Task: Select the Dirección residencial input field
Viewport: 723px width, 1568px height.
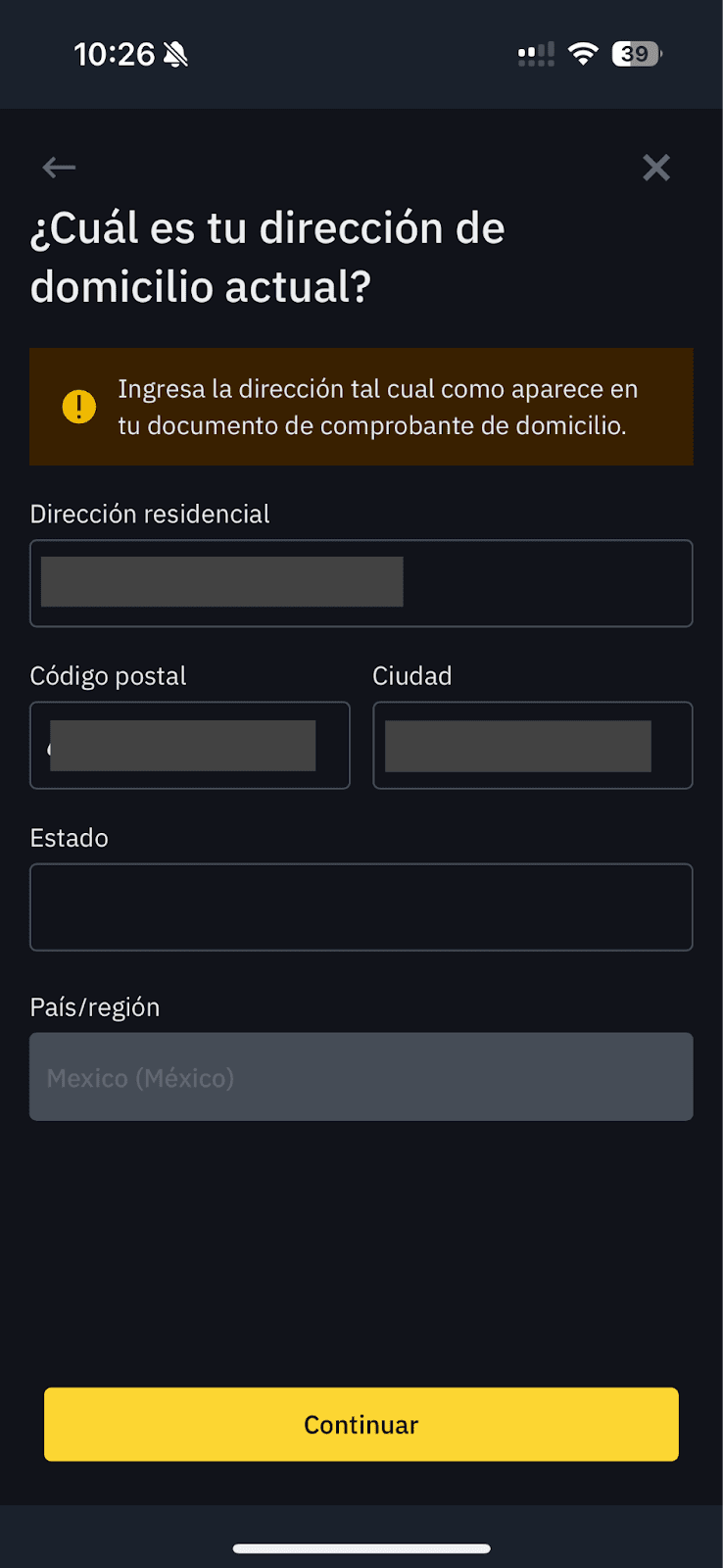Action: [x=361, y=583]
